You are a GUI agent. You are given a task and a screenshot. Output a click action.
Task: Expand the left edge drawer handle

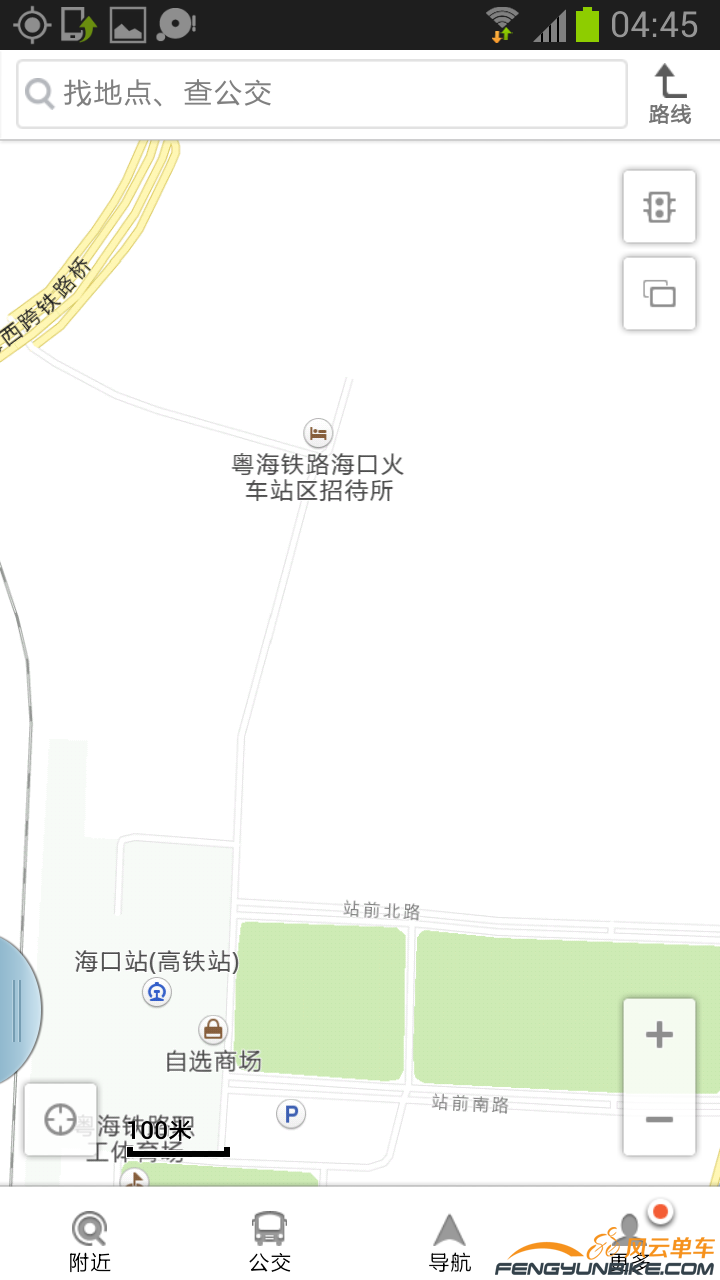pos(15,1010)
